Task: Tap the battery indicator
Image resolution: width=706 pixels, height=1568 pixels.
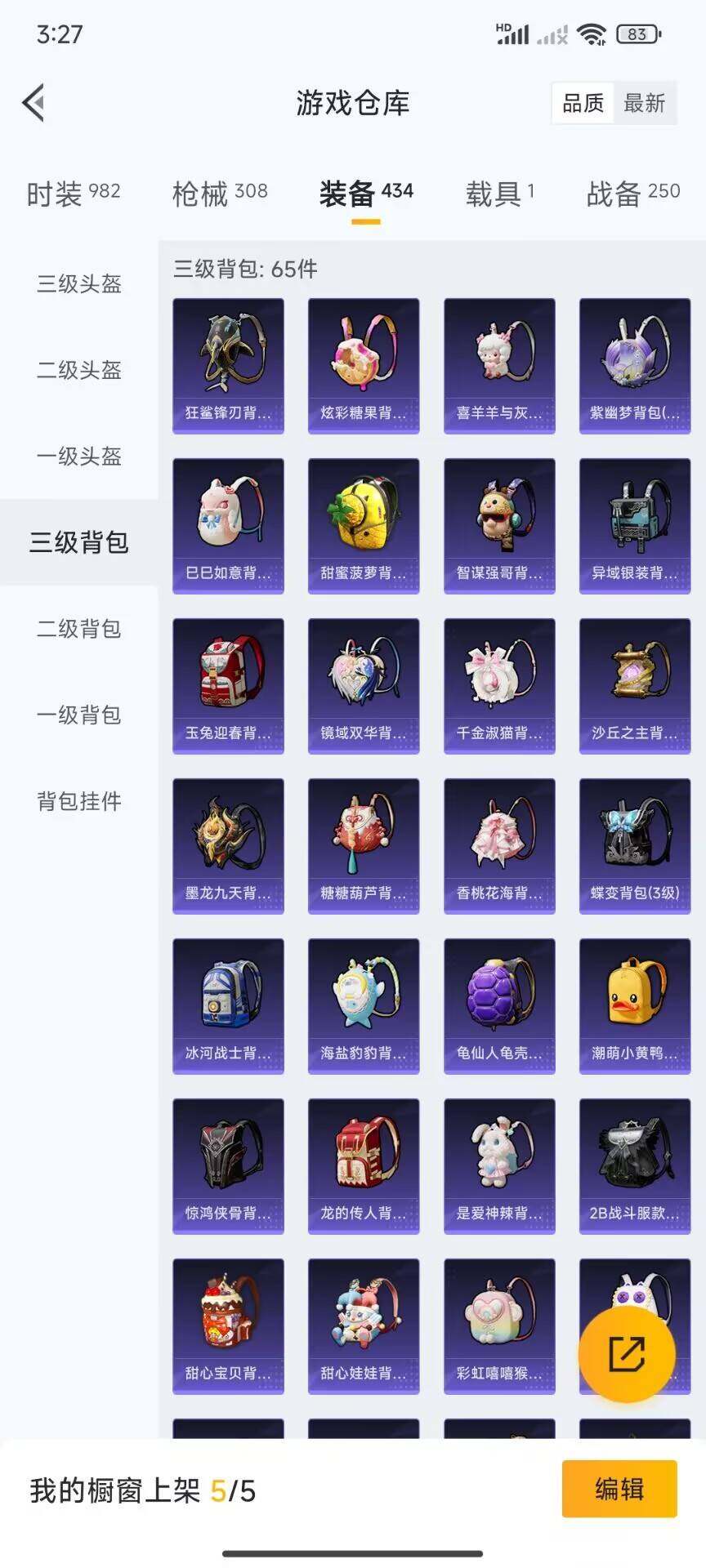Action: (638, 33)
